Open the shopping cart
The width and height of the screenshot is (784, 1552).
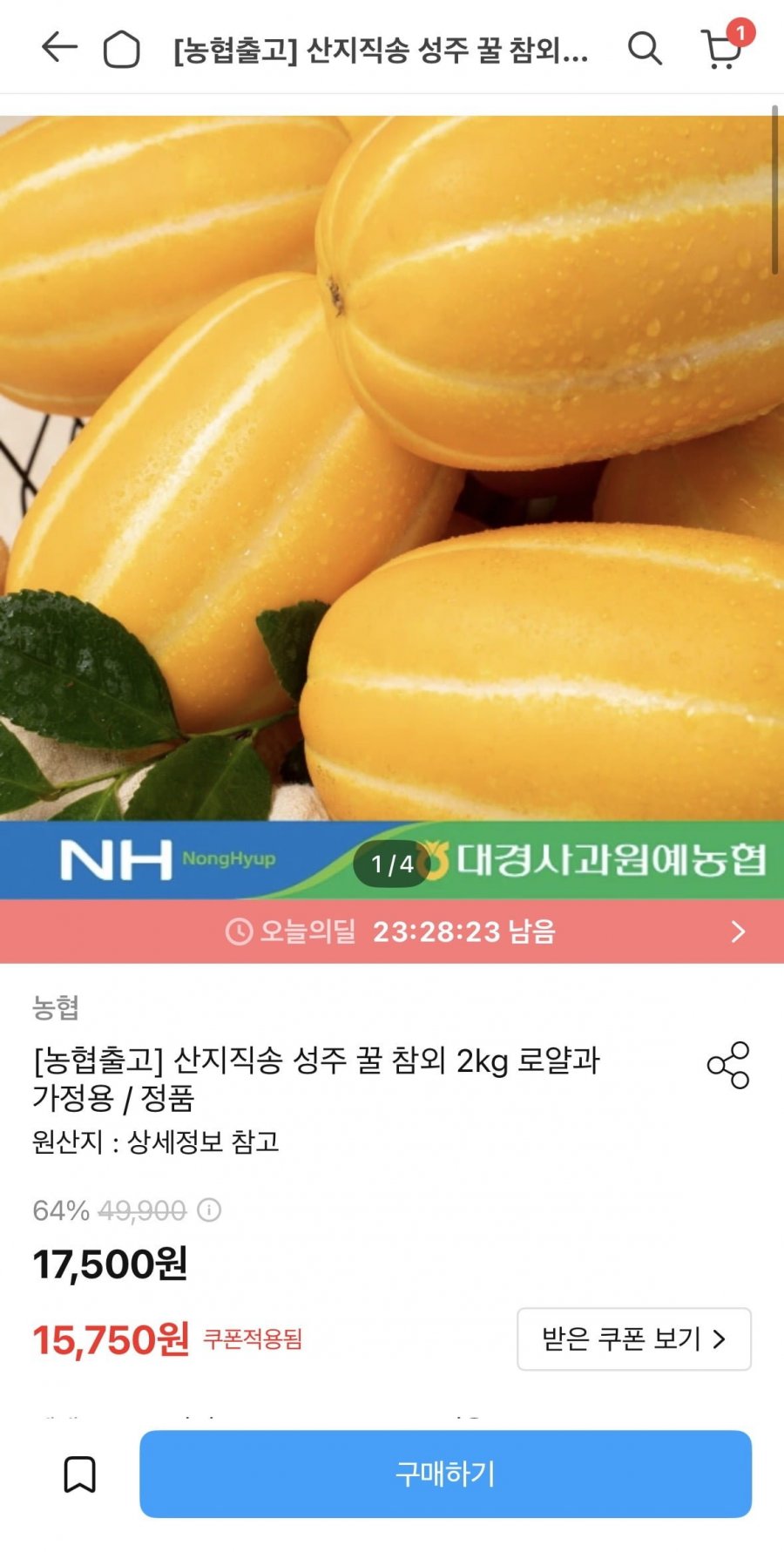coord(722,49)
